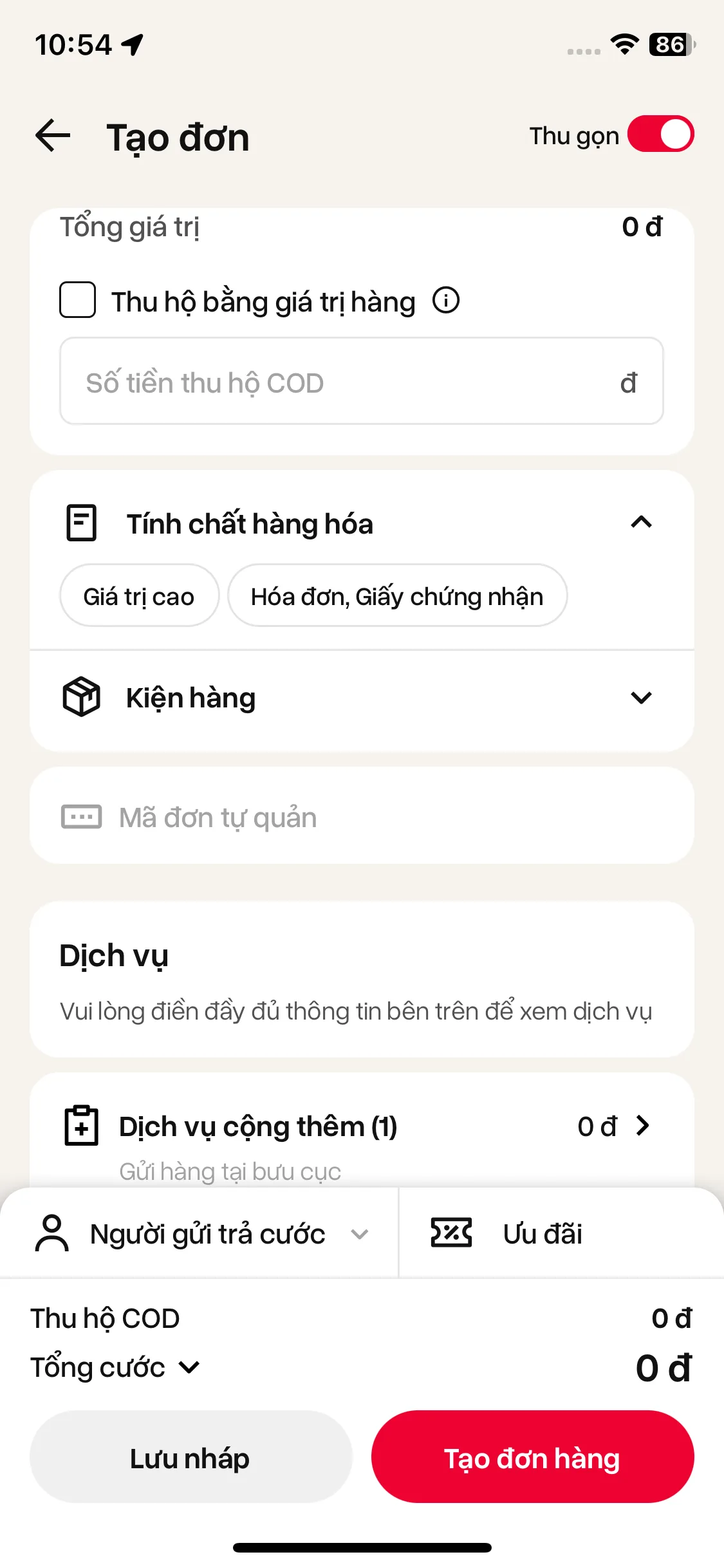Open Người gửi trả cước dropdown
Screen dimensions: 724x1568
pyautogui.click(x=201, y=1234)
